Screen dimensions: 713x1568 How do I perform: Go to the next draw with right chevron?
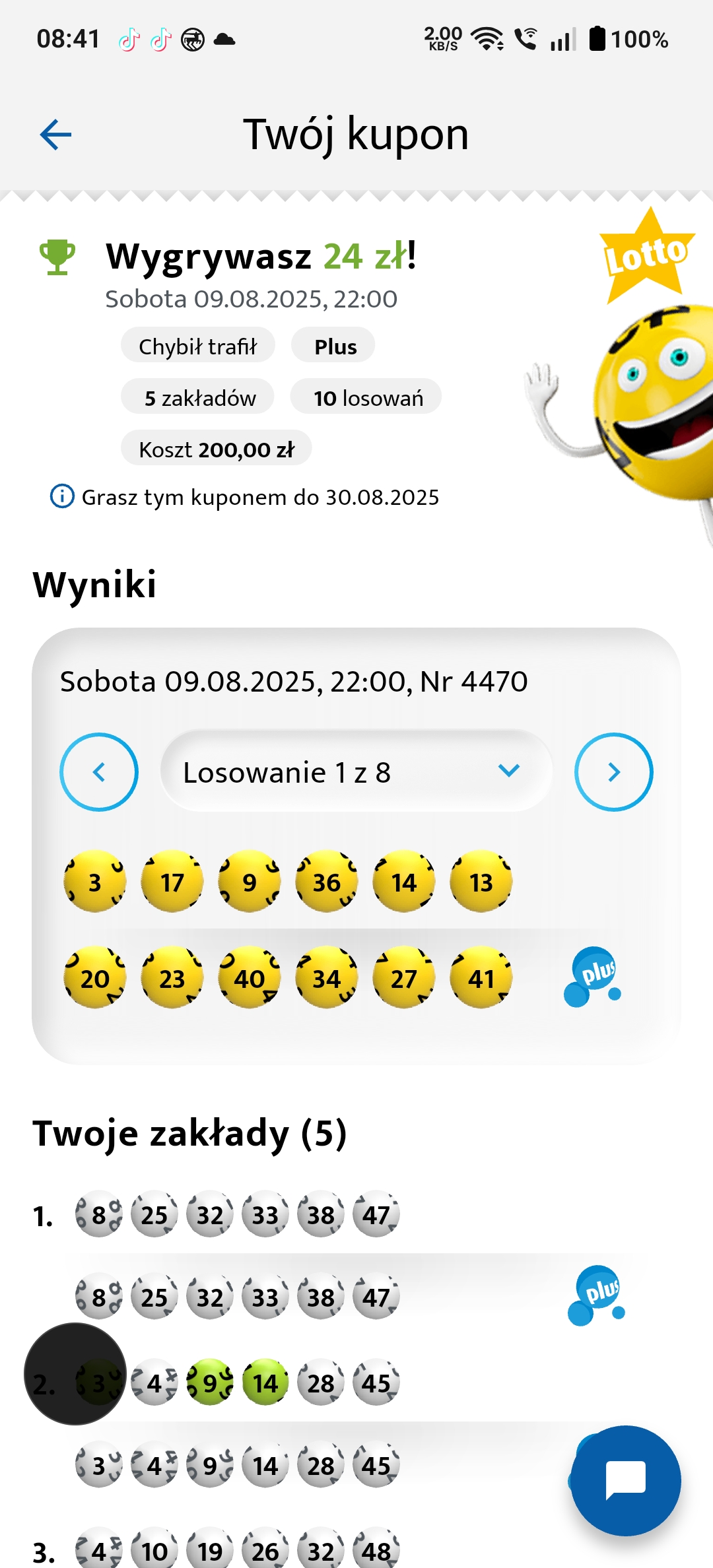pos(613,771)
